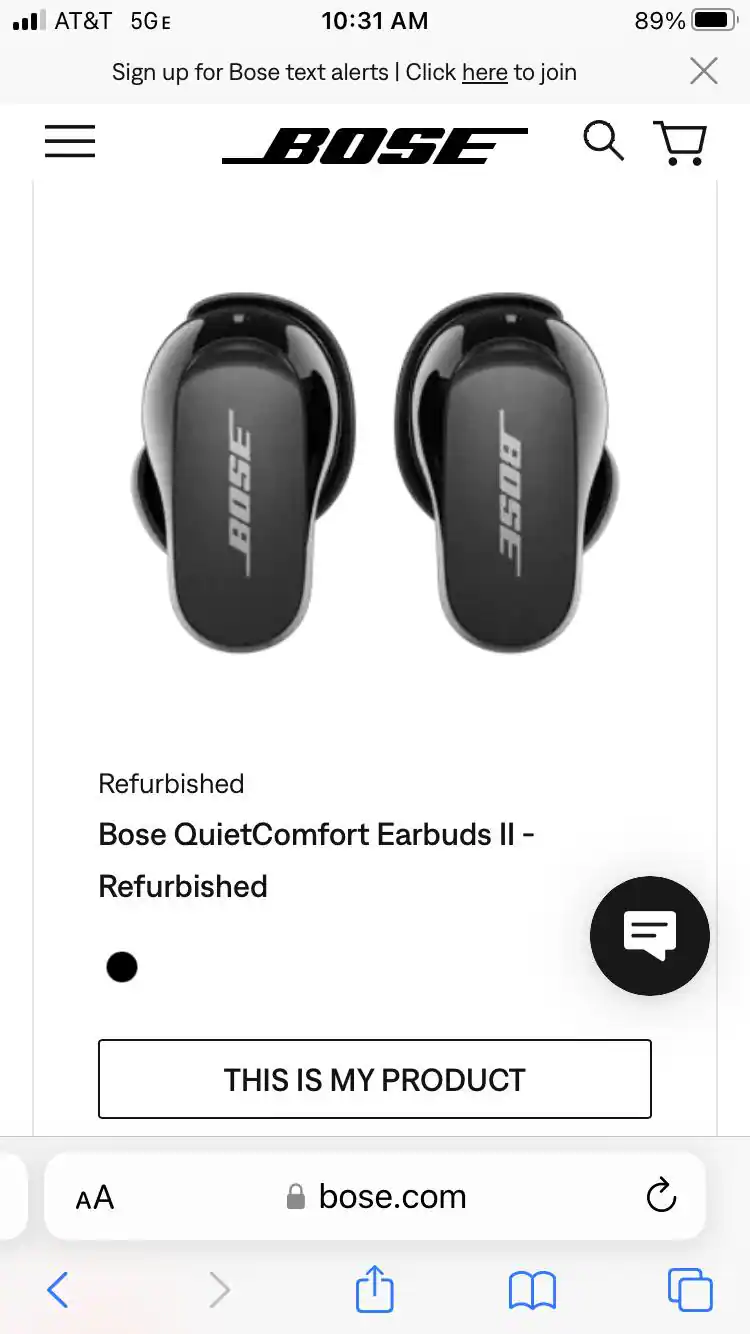Open Safari bookmarks
Viewport: 750px width, 1334px height.
pos(532,1290)
